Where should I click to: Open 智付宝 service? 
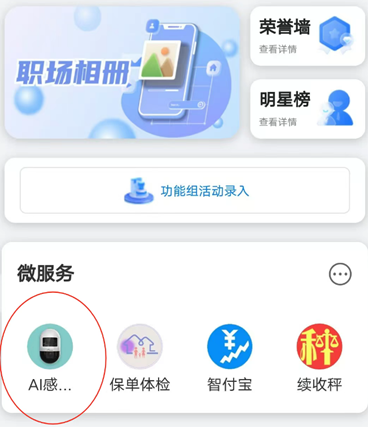[230, 358]
